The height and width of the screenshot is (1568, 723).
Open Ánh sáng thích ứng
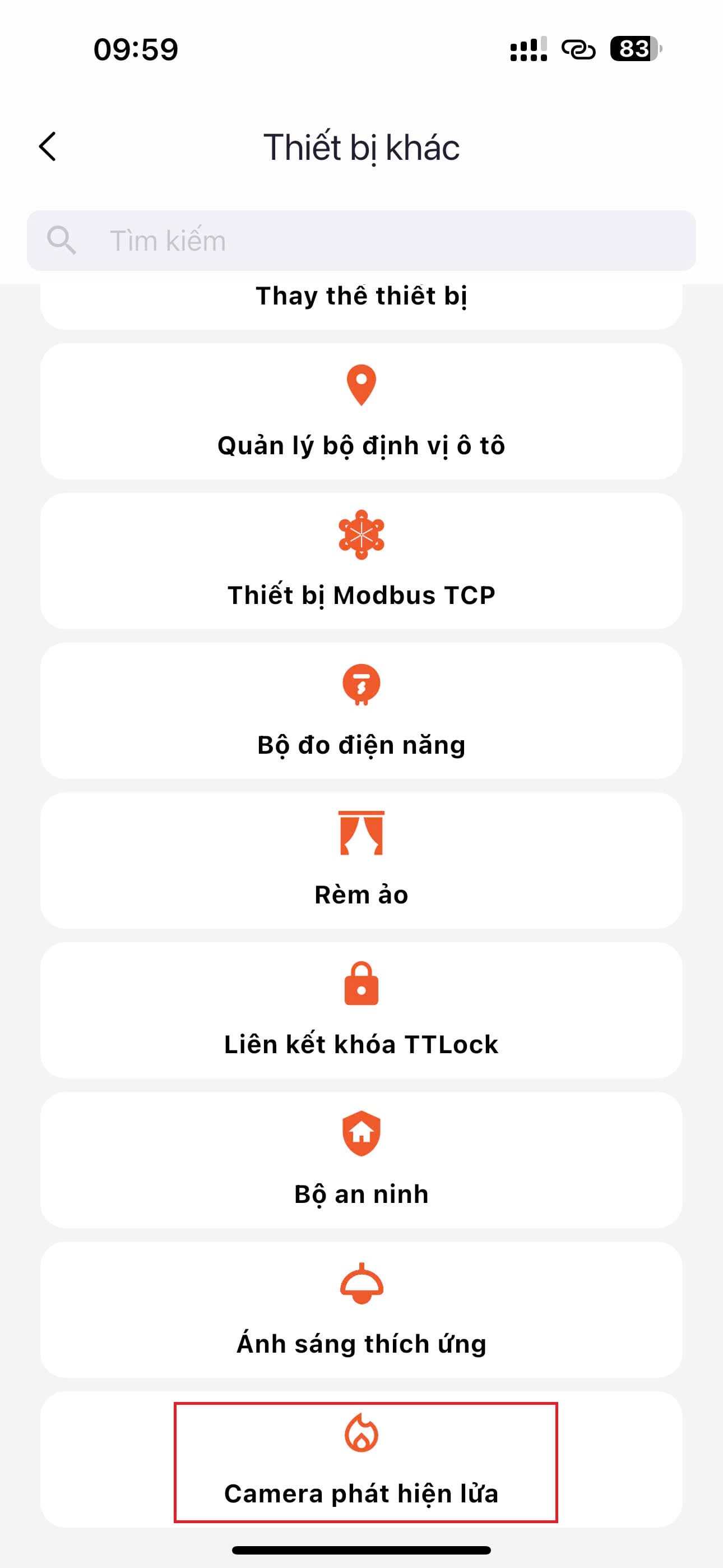click(361, 1310)
